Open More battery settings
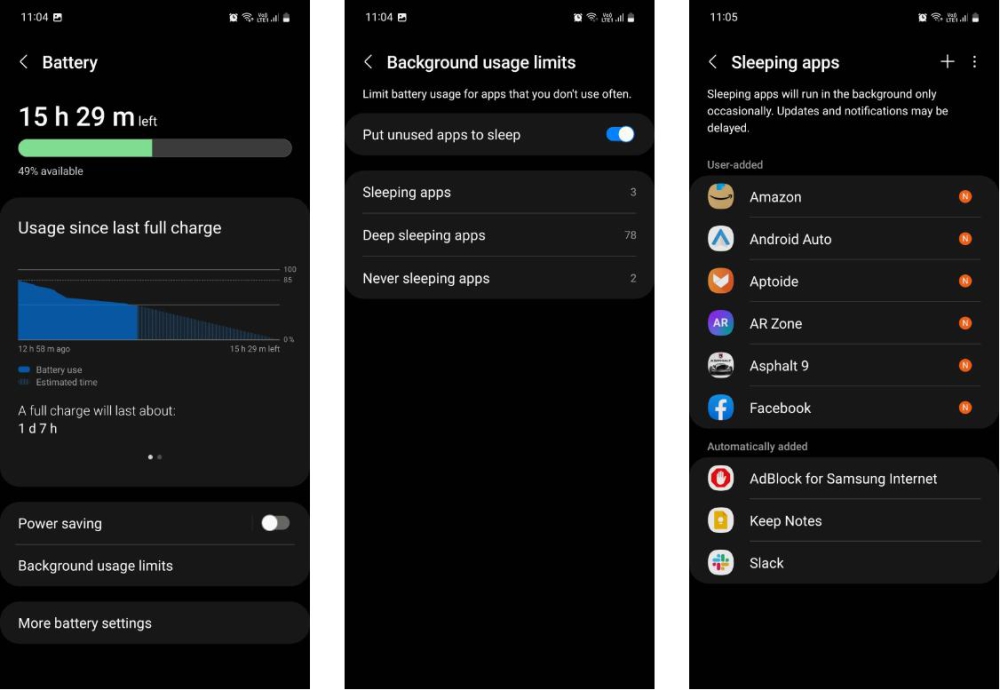The width and height of the screenshot is (1000, 690). click(85, 623)
